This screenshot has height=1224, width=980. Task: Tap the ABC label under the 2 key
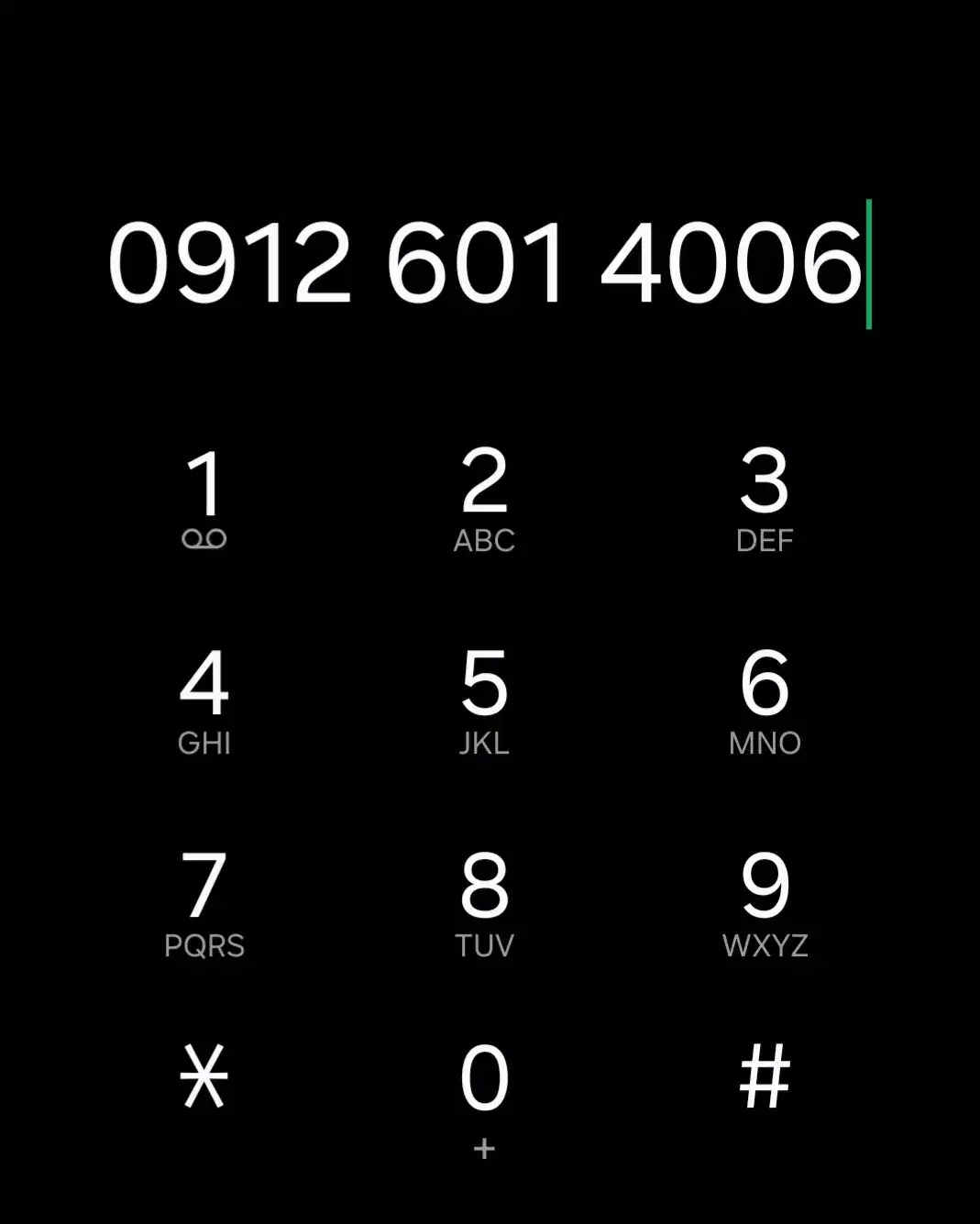pos(484,542)
